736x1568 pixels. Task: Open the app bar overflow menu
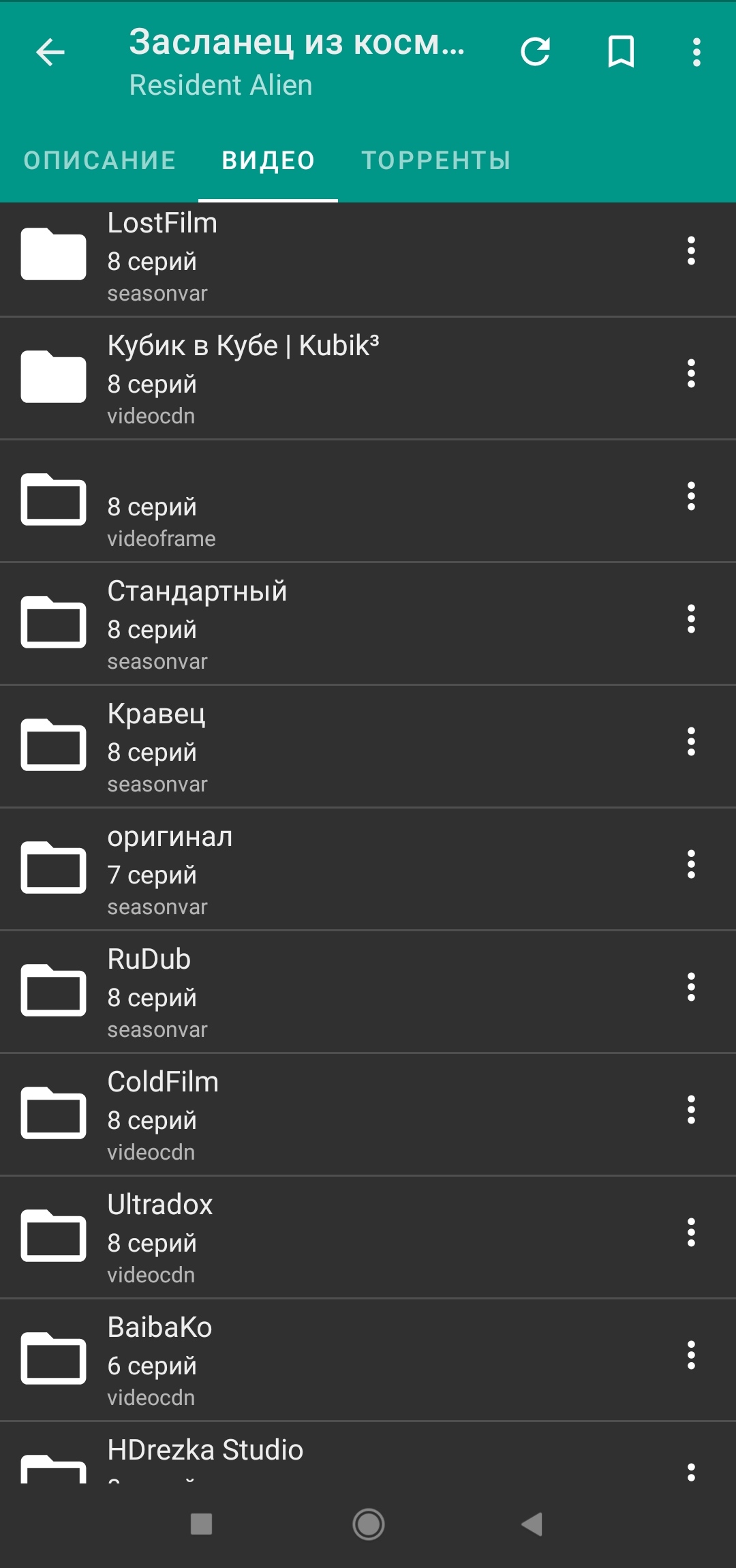pyautogui.click(x=696, y=52)
